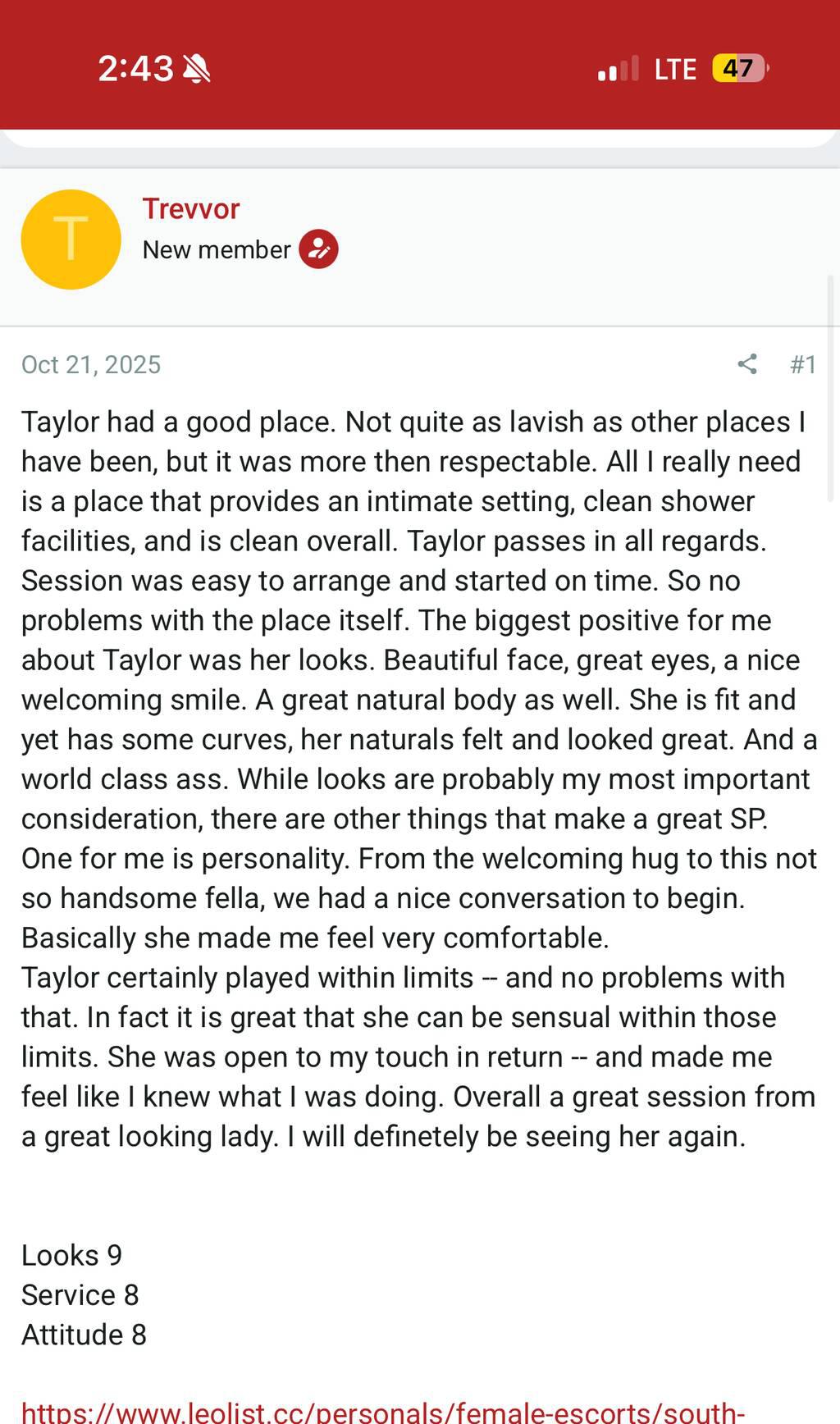Share this post via share icon
Image resolution: width=840 pixels, height=1424 pixels.
pyautogui.click(x=746, y=364)
